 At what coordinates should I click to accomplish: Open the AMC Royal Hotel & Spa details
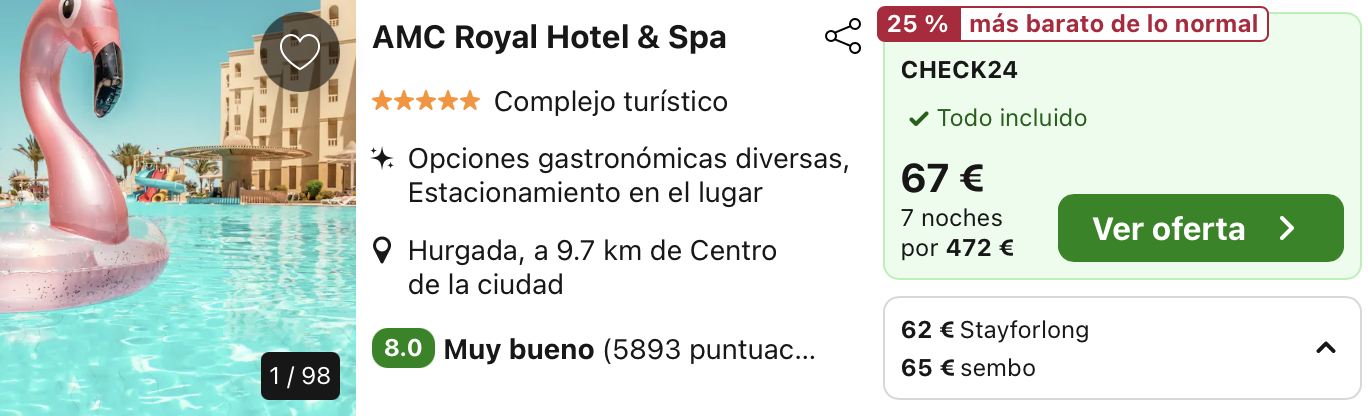549,38
